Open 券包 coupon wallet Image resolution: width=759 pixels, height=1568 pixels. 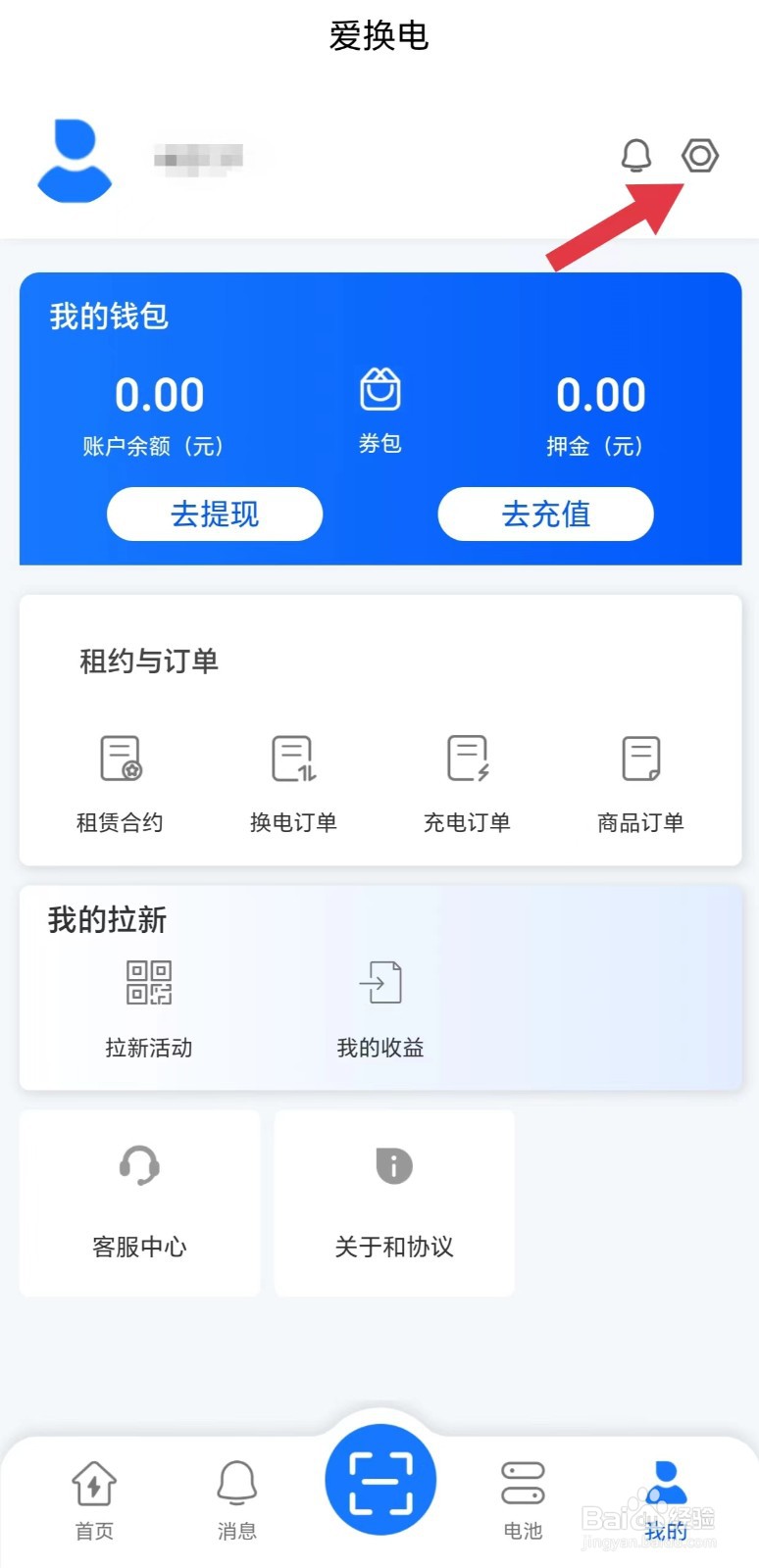pos(379,412)
